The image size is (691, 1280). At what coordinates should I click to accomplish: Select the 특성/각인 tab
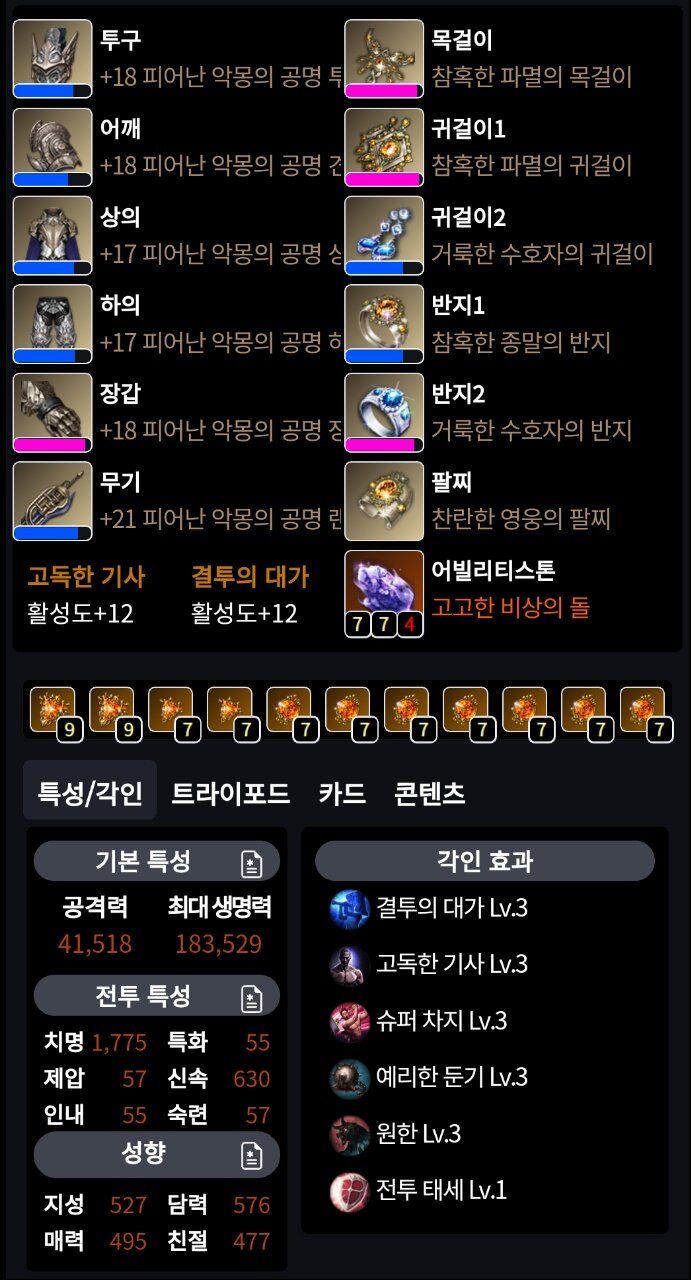pos(90,793)
